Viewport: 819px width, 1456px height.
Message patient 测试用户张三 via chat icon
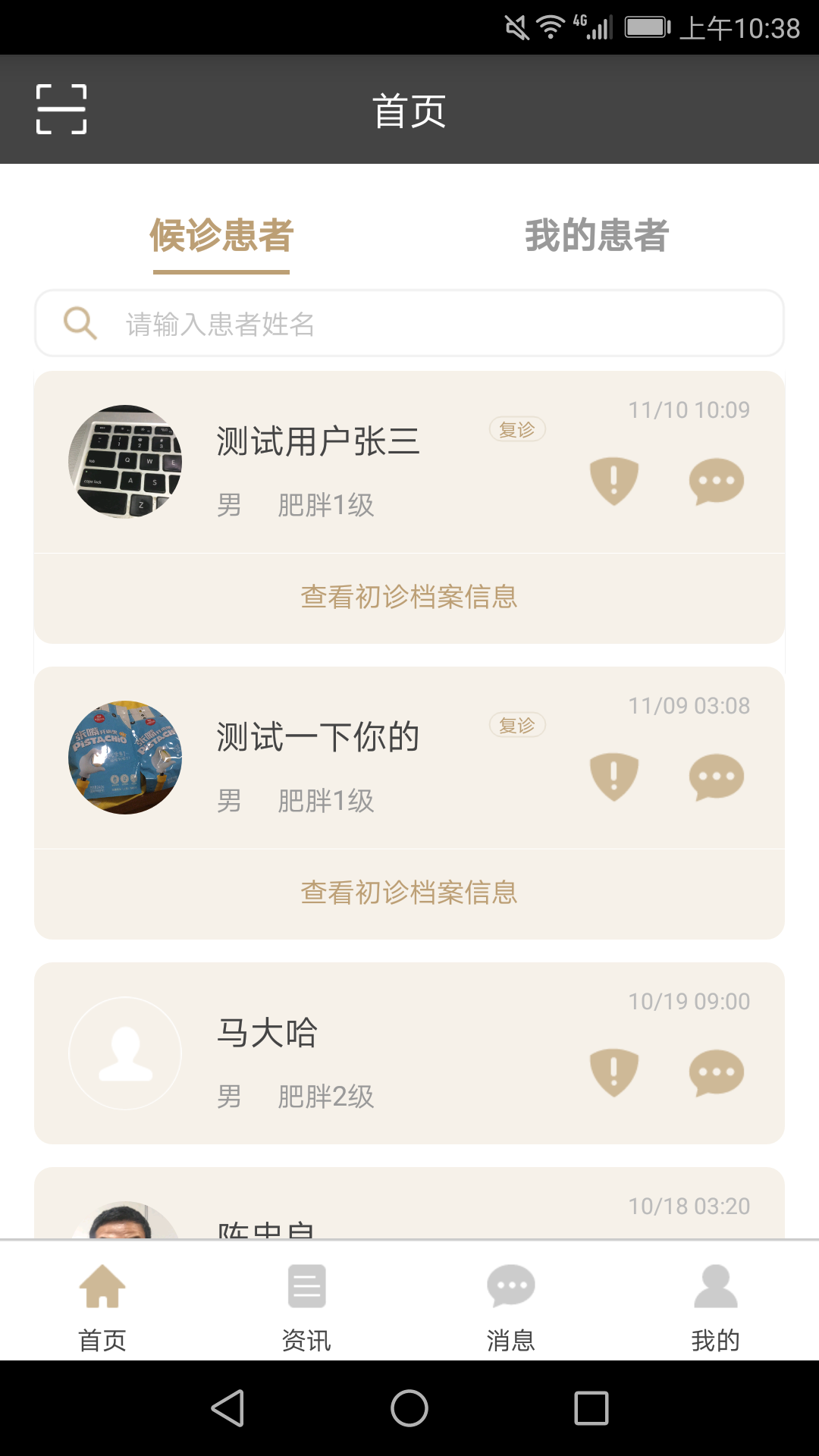(x=717, y=481)
